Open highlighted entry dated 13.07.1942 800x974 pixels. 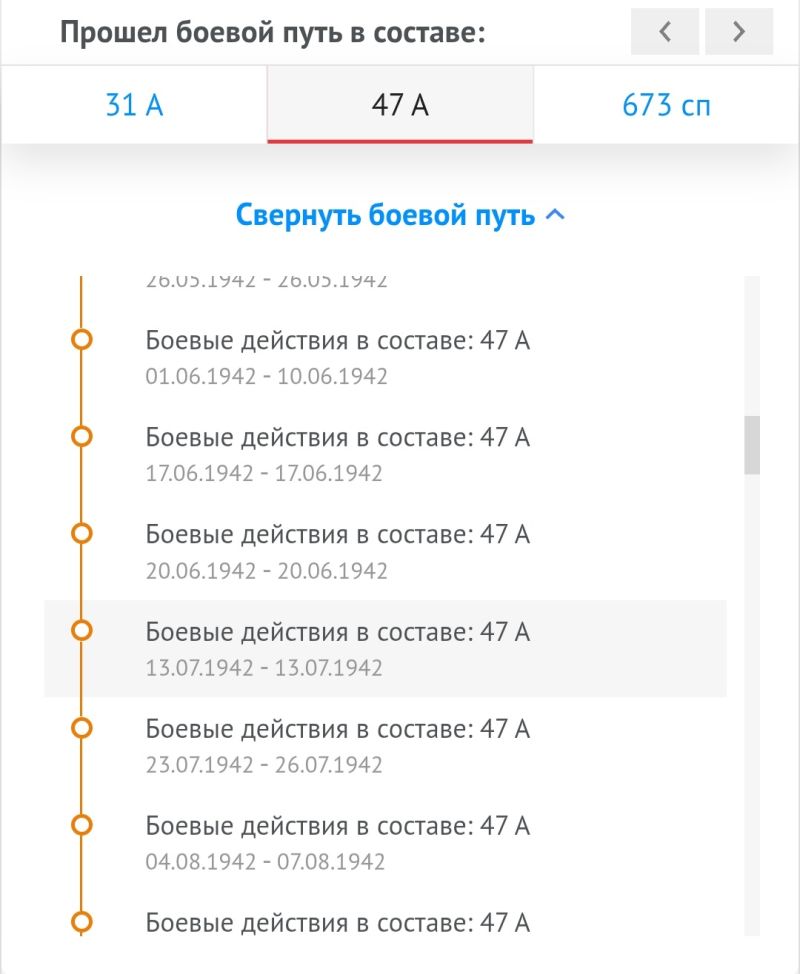(385, 649)
